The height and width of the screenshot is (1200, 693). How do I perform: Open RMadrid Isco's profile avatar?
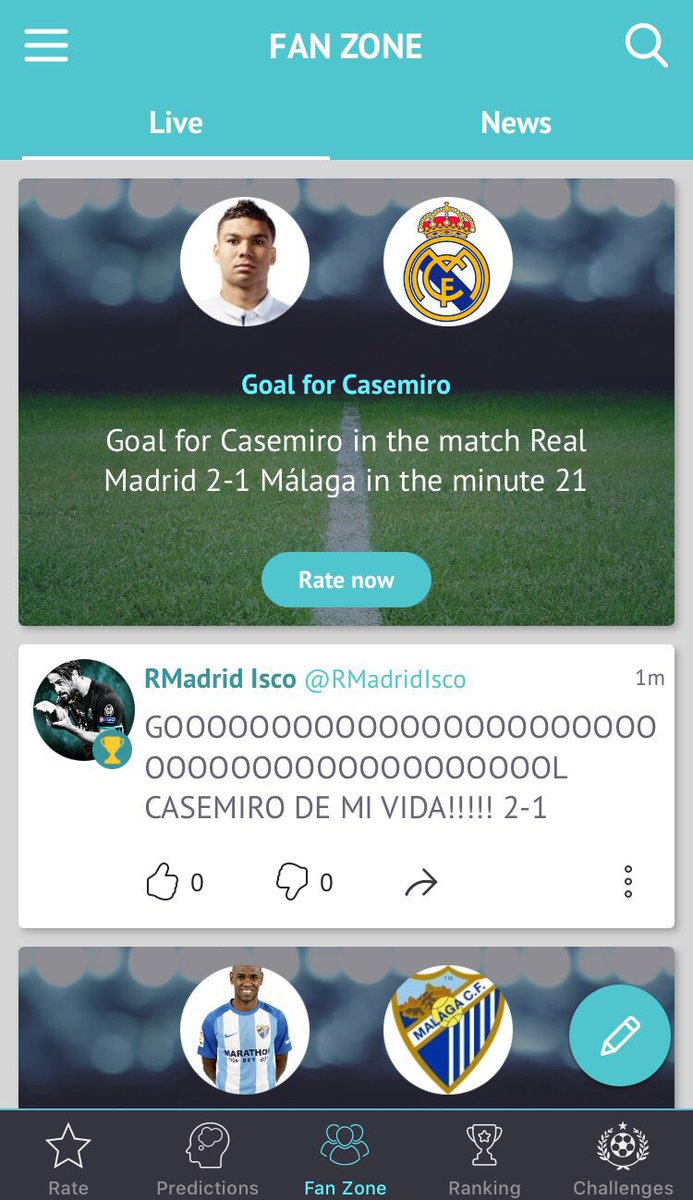83,710
